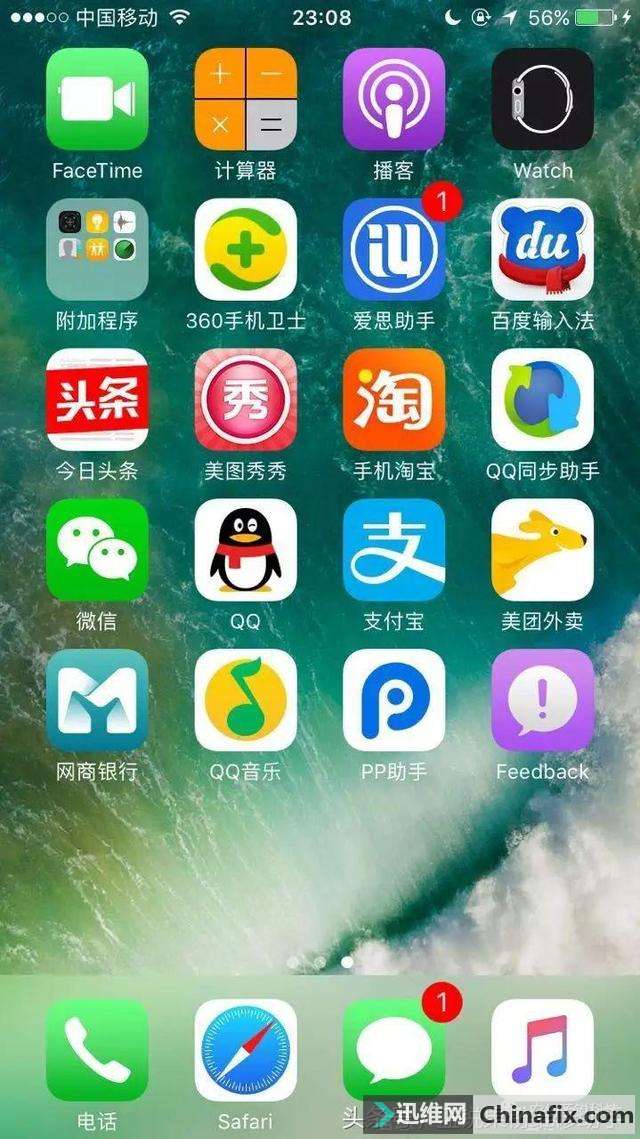
Task: Open the 电话 phone app
Action: tap(97, 1049)
